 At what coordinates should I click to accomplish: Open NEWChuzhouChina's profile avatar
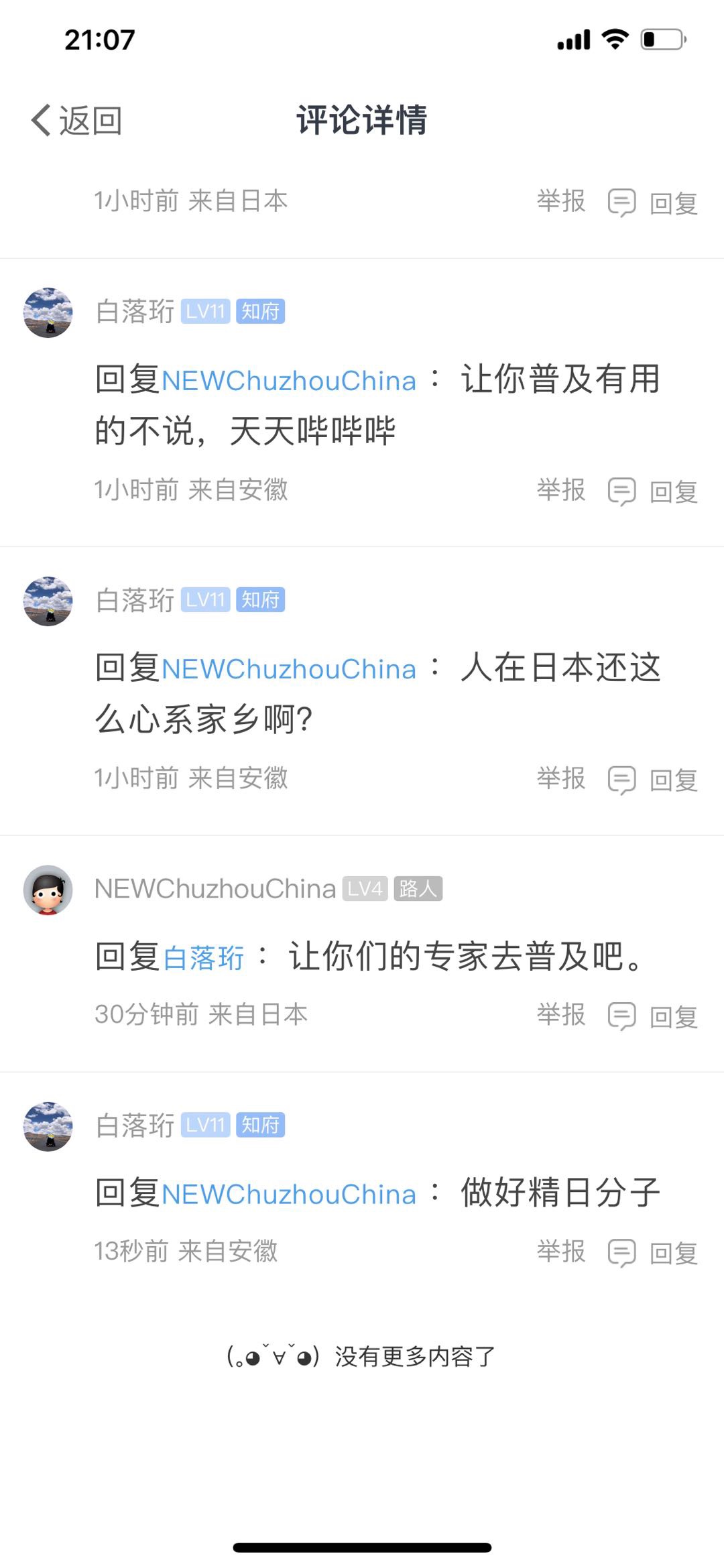click(x=48, y=890)
